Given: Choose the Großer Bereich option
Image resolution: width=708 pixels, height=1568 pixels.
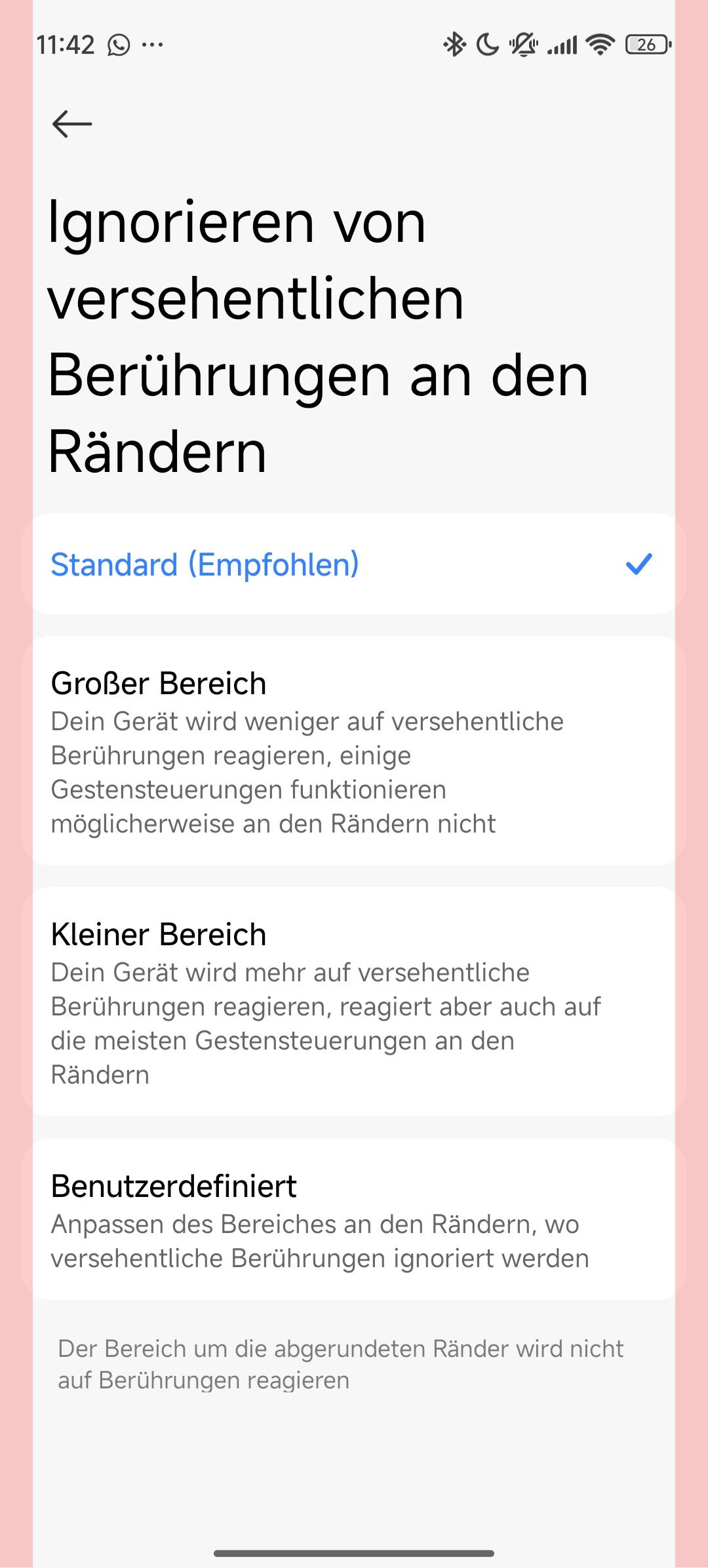Looking at the screenshot, I should click(x=353, y=750).
